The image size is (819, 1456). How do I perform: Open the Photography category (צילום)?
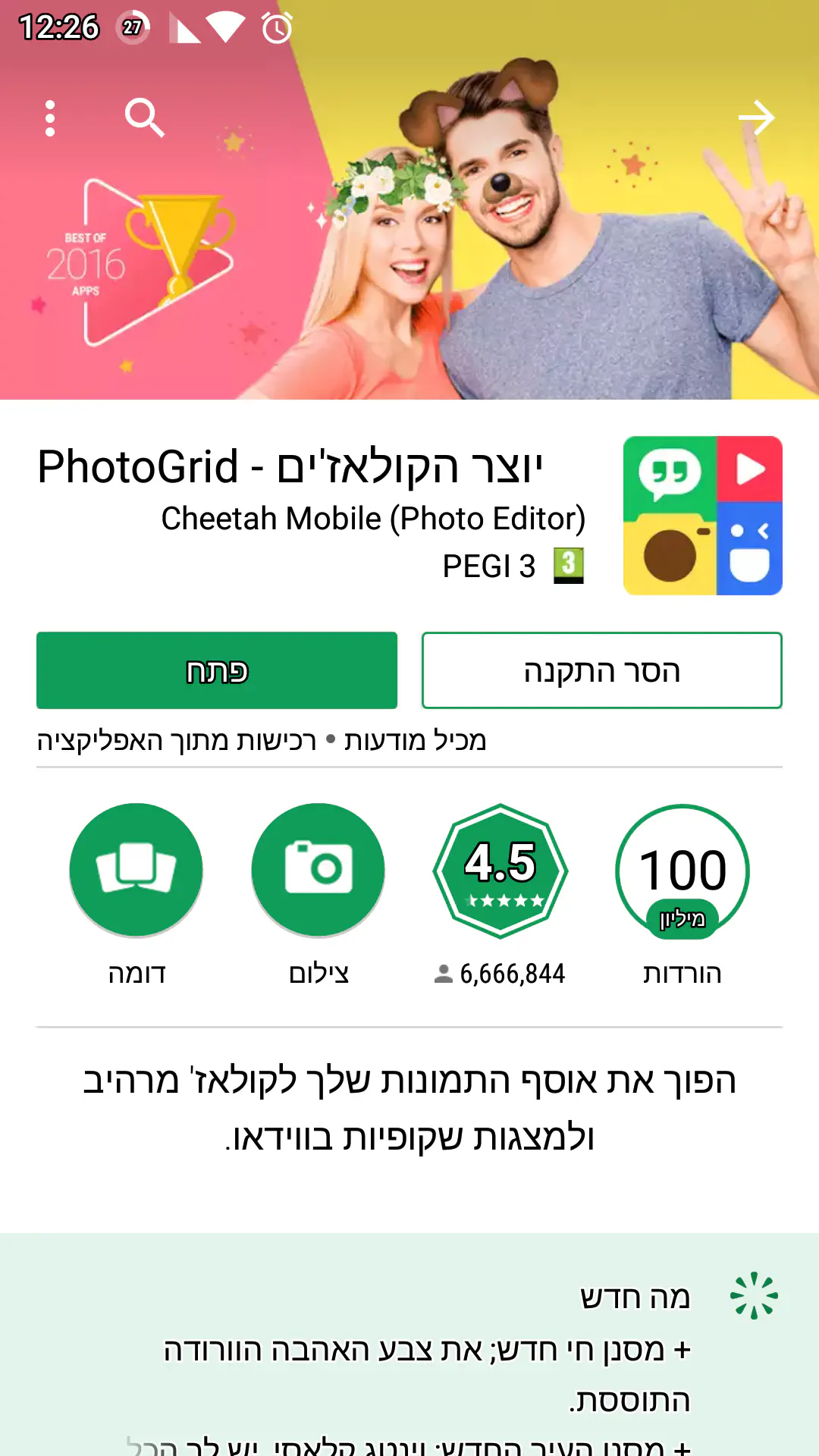318,870
